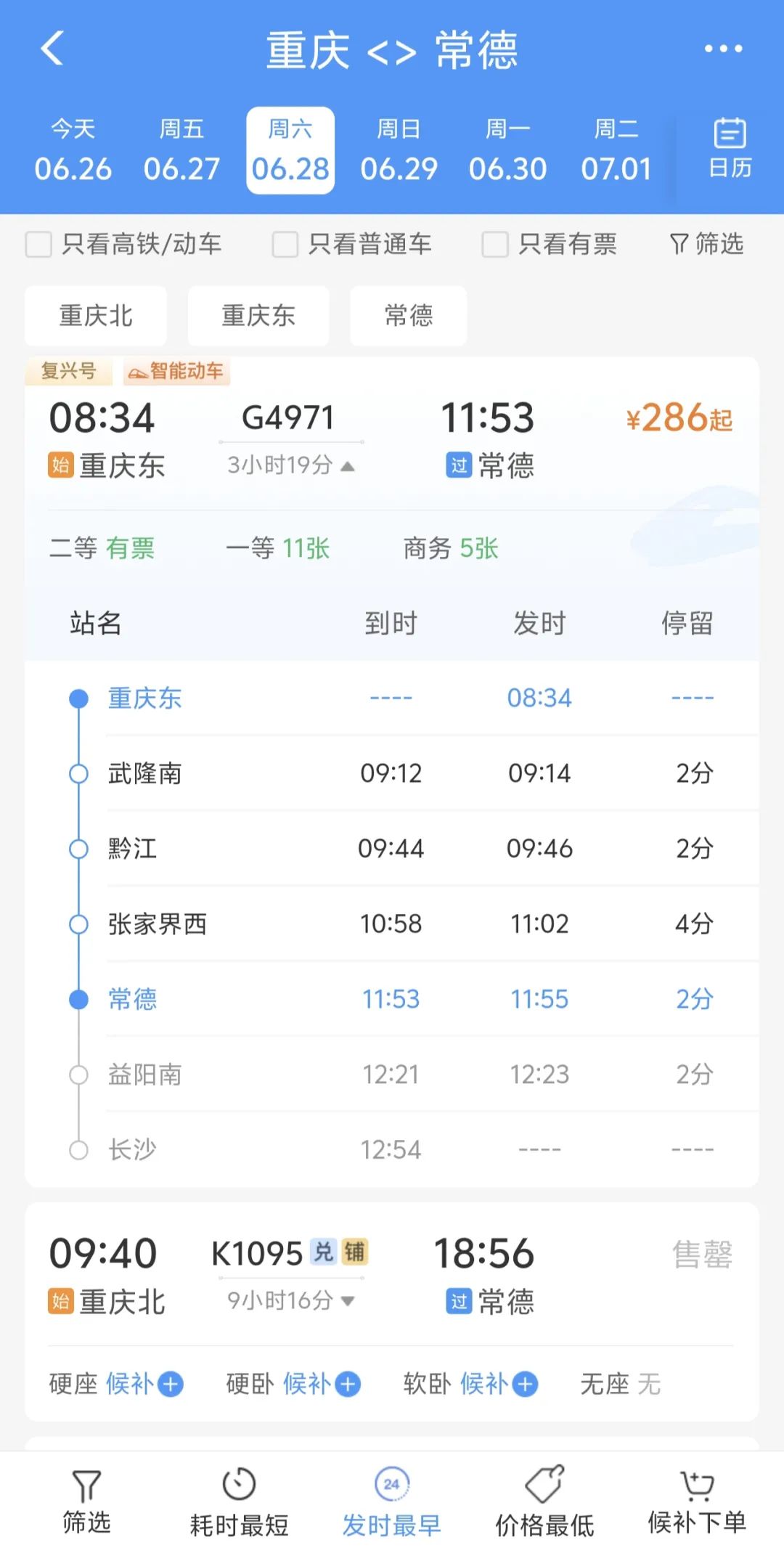This screenshot has width=784, height=1553.
Task: Open the three-dot overflow menu
Action: tap(723, 49)
